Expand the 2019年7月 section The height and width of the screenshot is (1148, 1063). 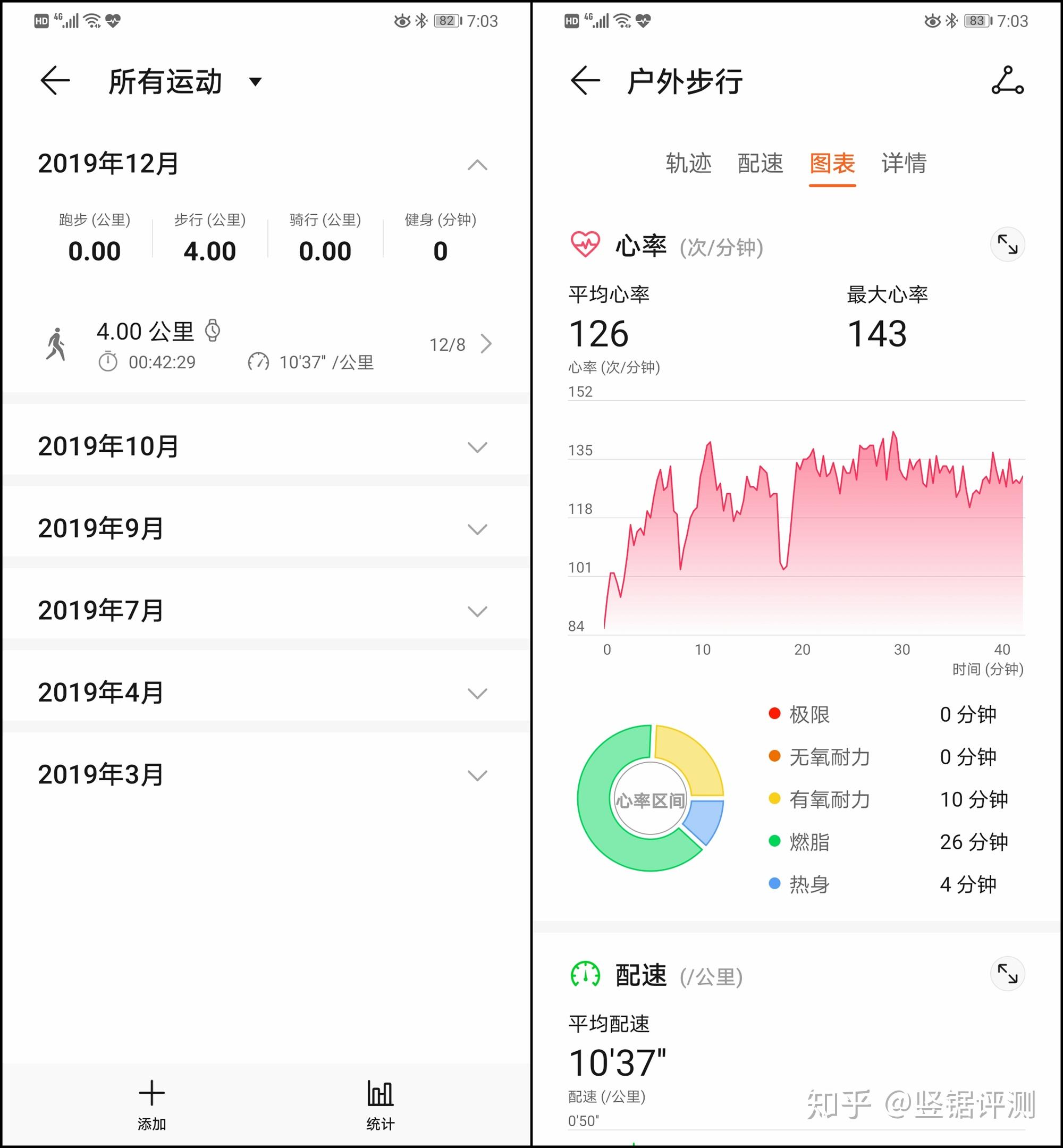click(x=477, y=611)
